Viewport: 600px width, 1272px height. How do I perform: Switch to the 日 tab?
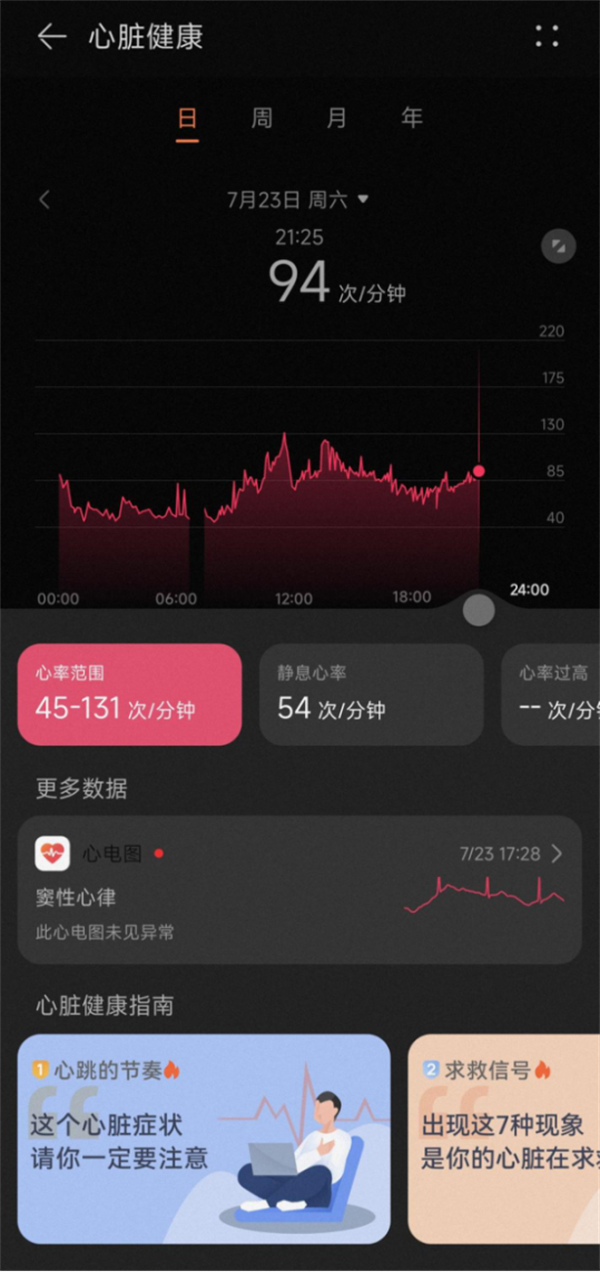187,119
